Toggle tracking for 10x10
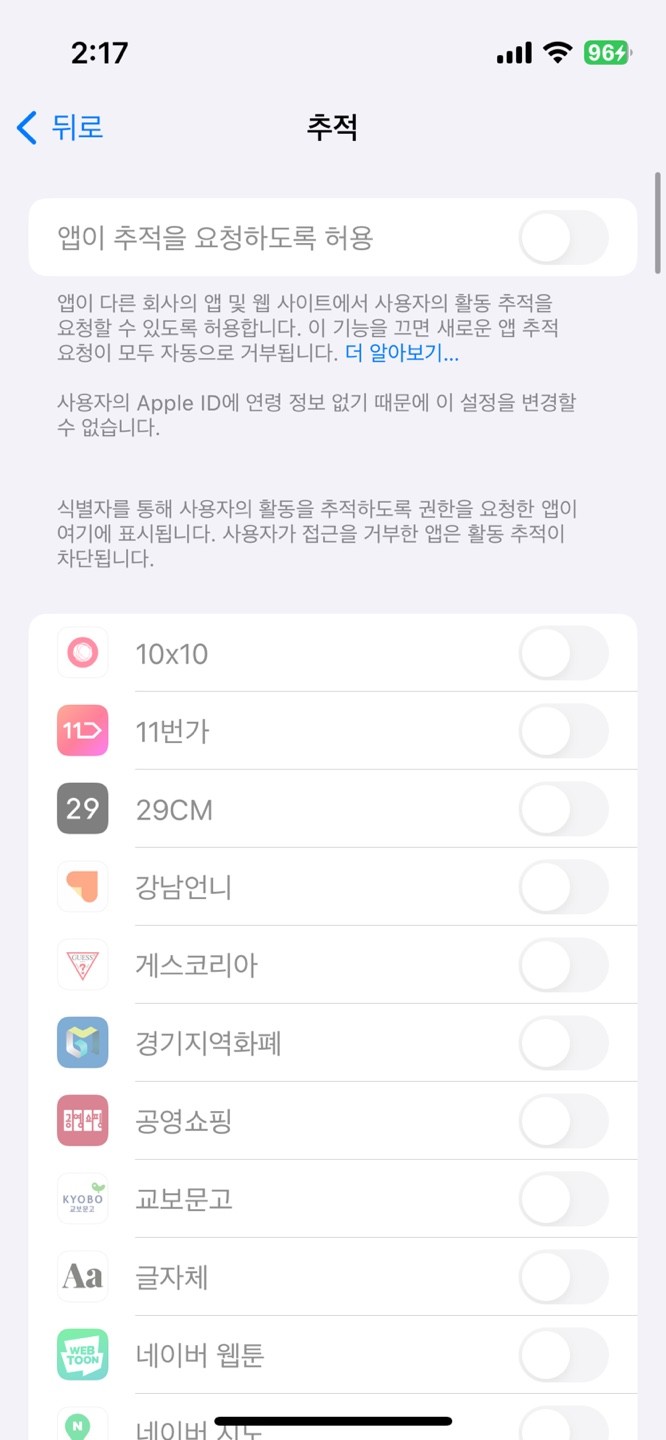666x1440 pixels. pos(563,654)
